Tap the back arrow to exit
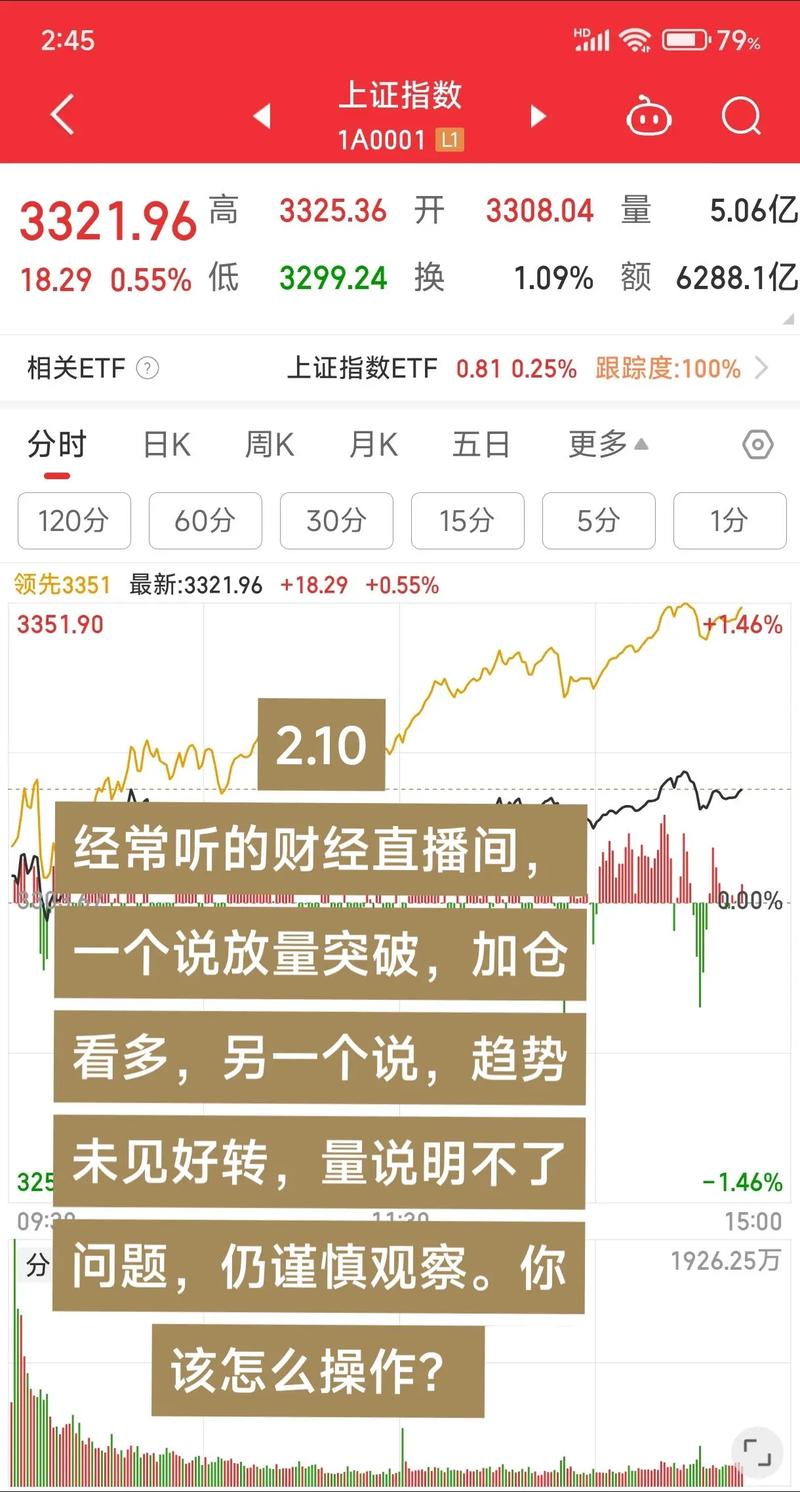 coord(61,114)
